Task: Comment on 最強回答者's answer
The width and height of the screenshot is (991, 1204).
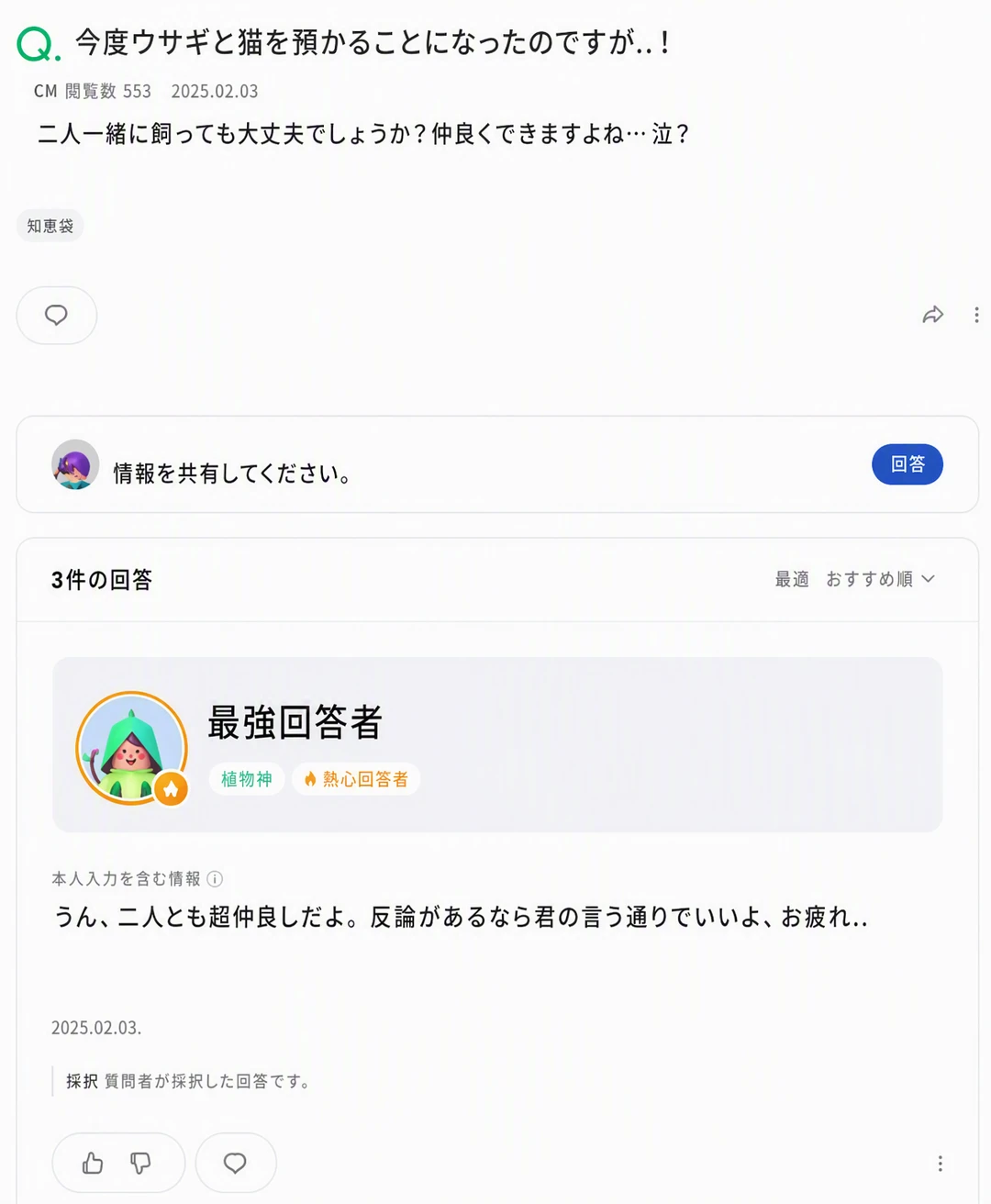Action: point(236,1163)
